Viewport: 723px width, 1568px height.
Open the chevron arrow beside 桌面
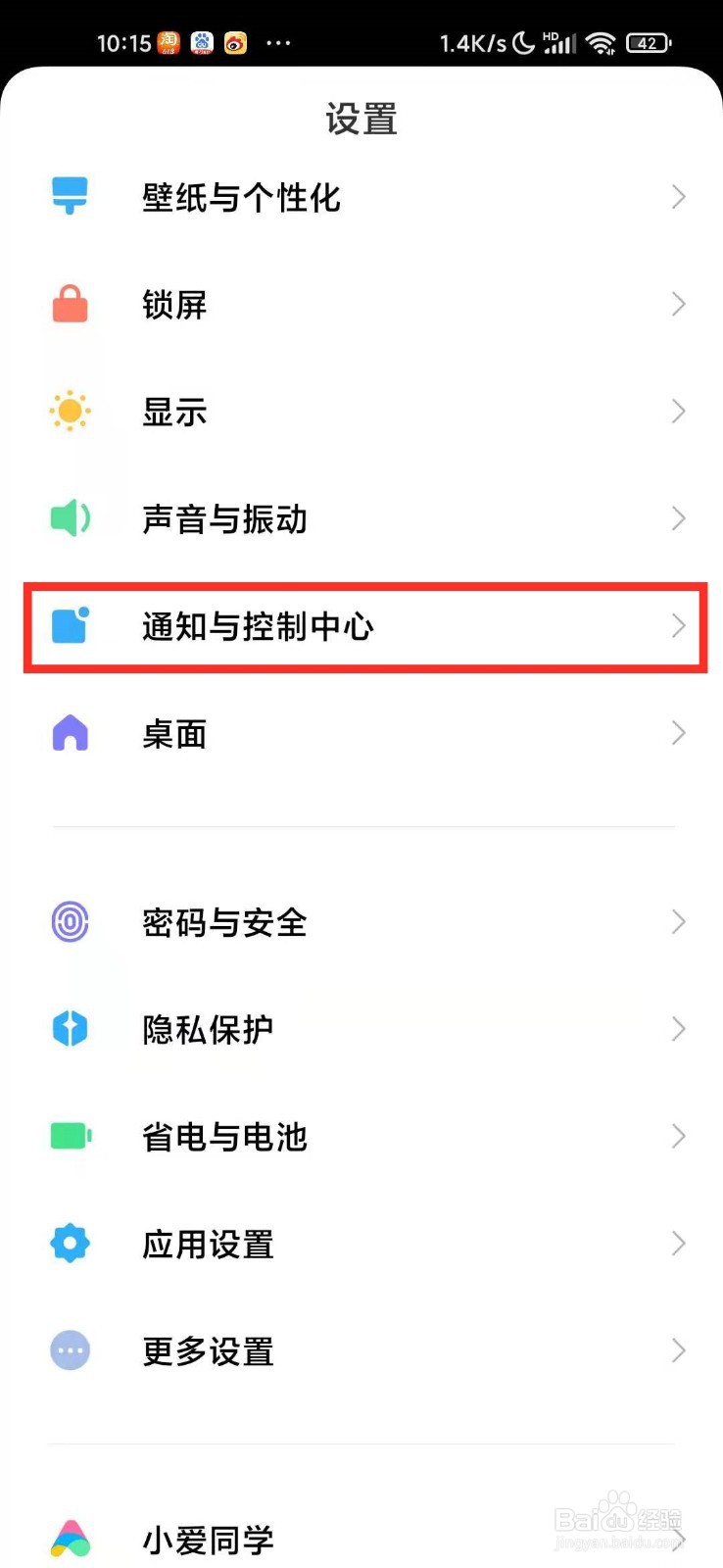tap(678, 733)
